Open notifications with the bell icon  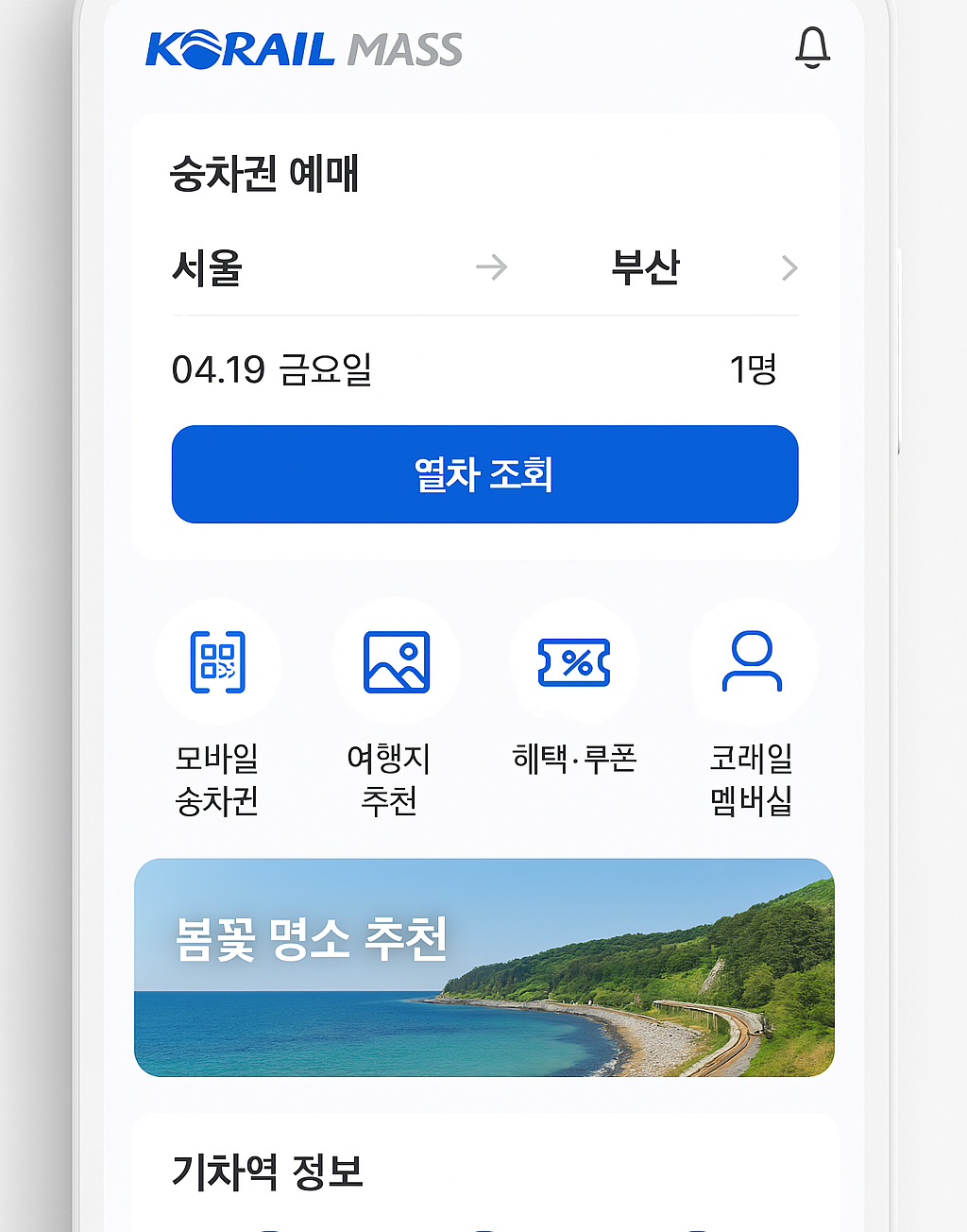(812, 49)
